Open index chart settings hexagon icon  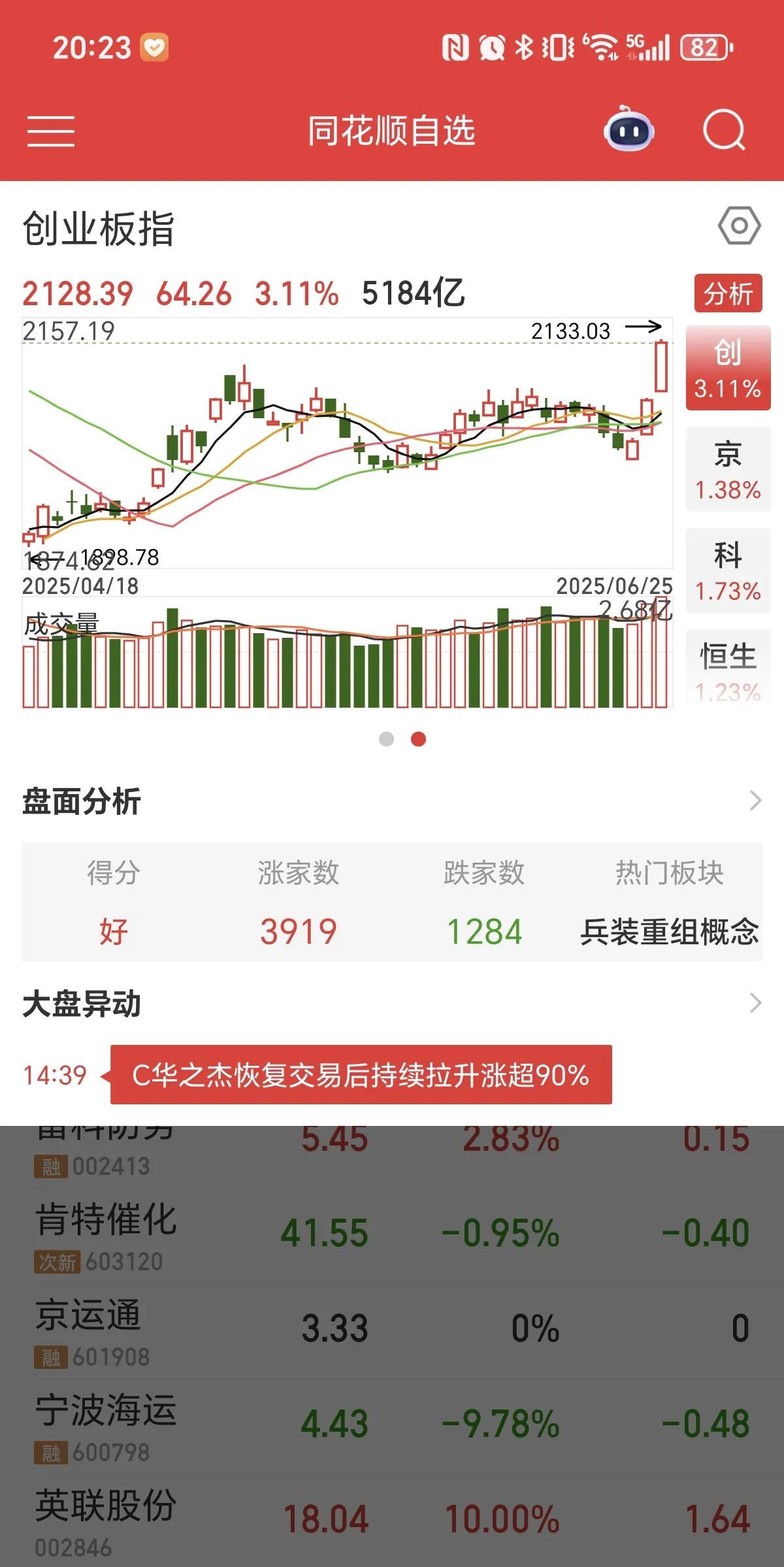pos(739,226)
